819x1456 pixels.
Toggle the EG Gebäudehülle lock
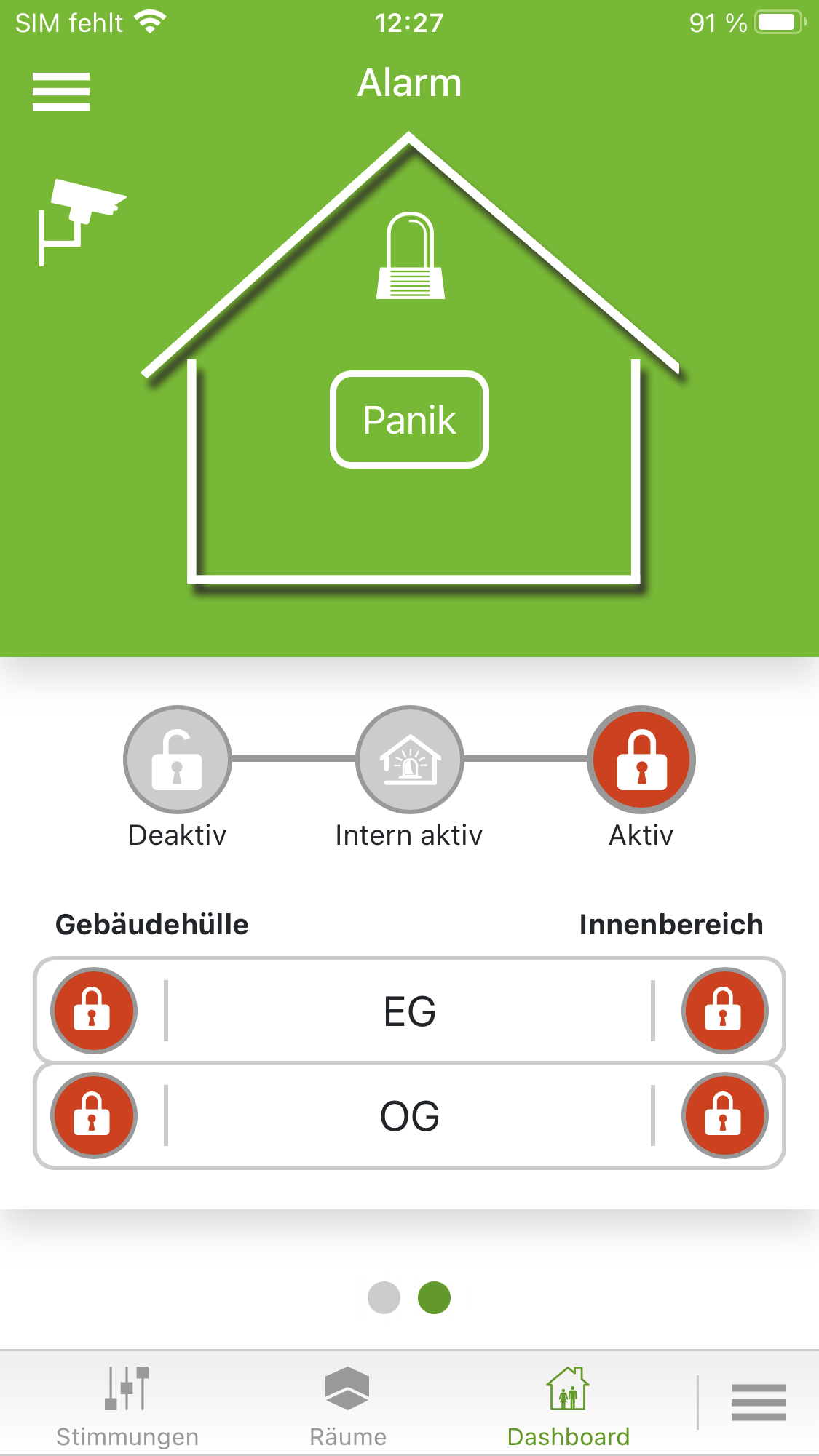[x=93, y=1010]
